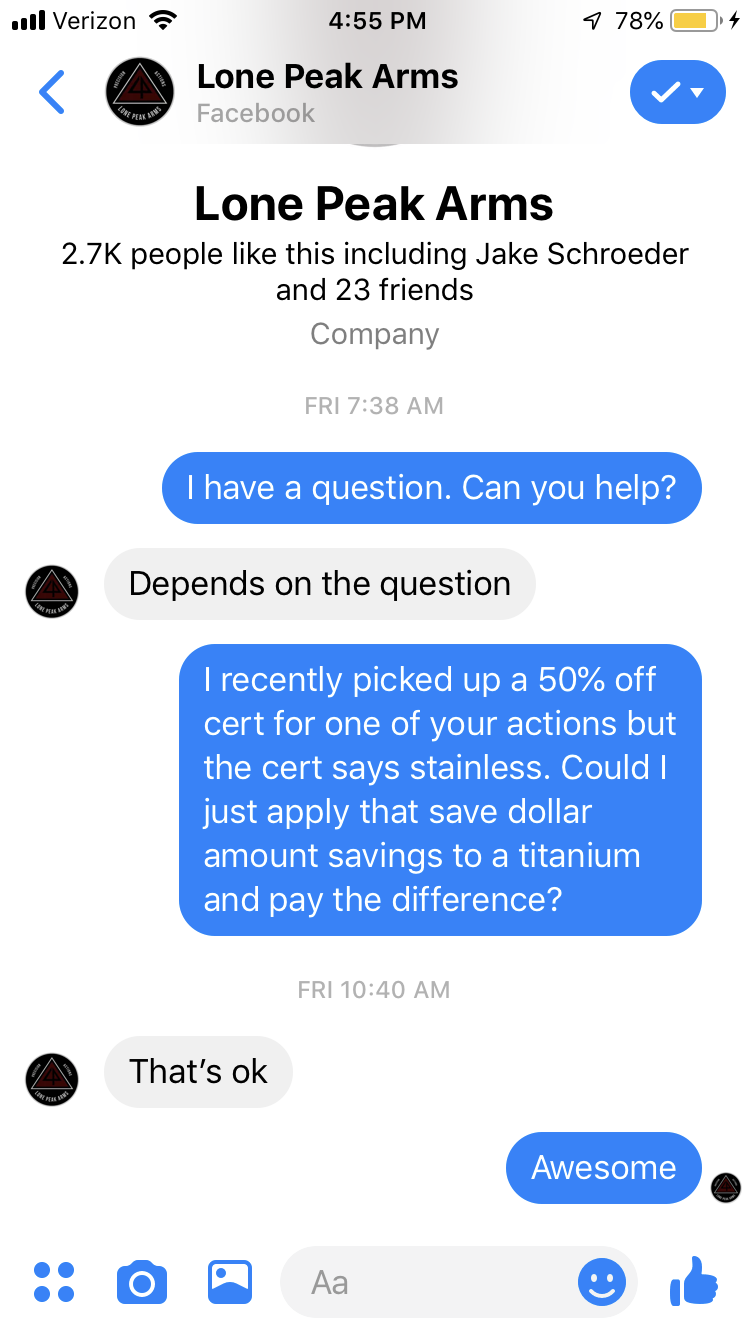750x1334 pixels.
Task: Open the camera to take a photo
Action: click(142, 1282)
